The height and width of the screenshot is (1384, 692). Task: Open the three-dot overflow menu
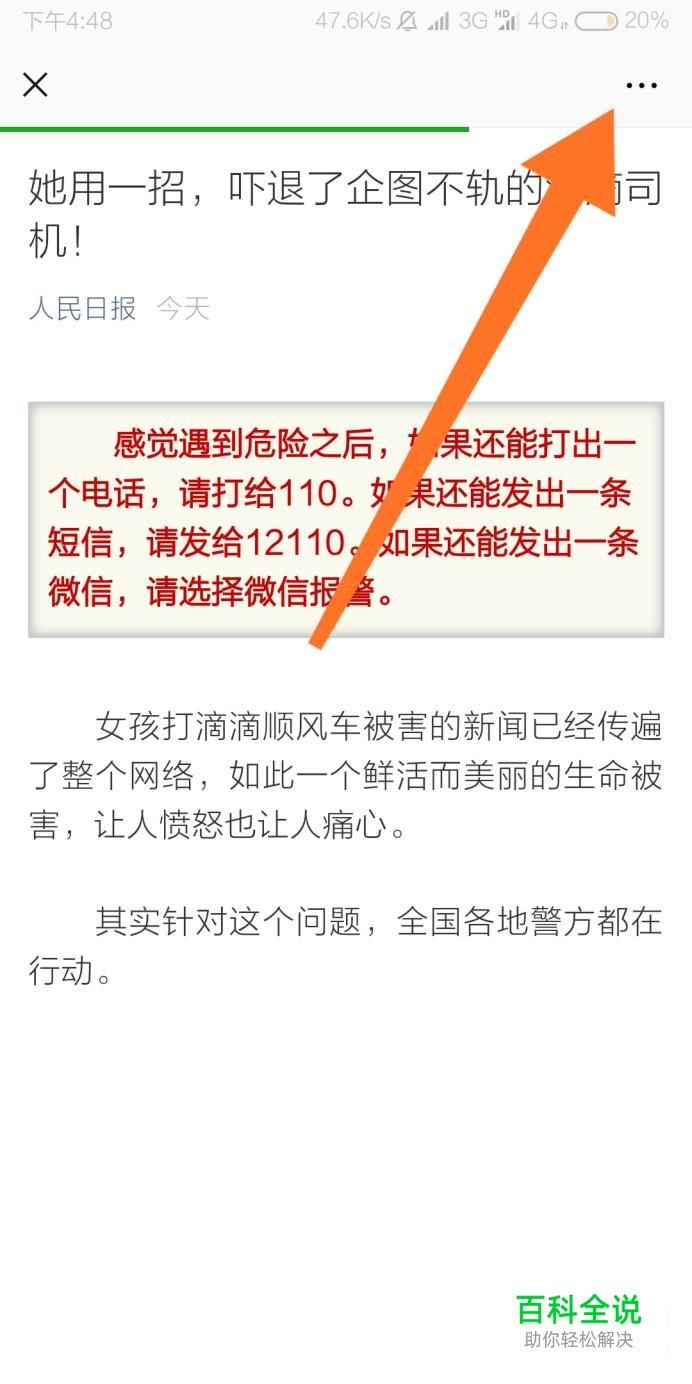click(641, 85)
